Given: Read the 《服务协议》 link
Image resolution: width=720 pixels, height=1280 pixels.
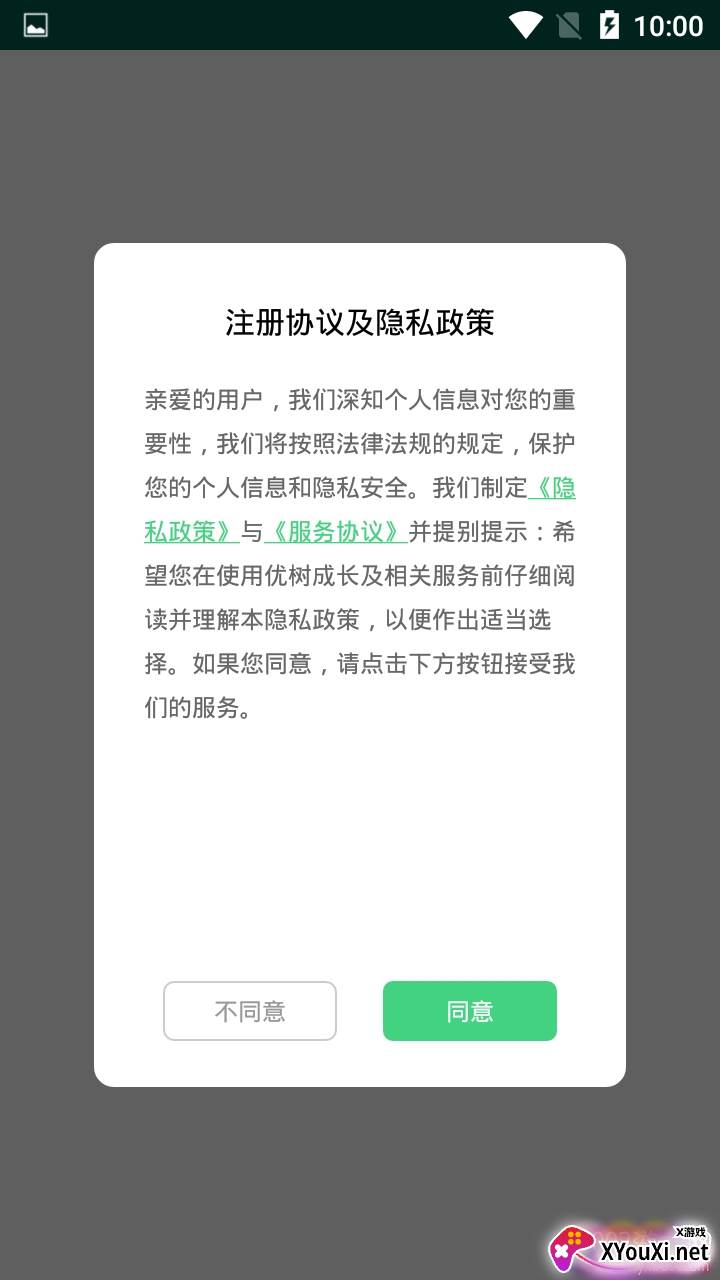Looking at the screenshot, I should [335, 532].
